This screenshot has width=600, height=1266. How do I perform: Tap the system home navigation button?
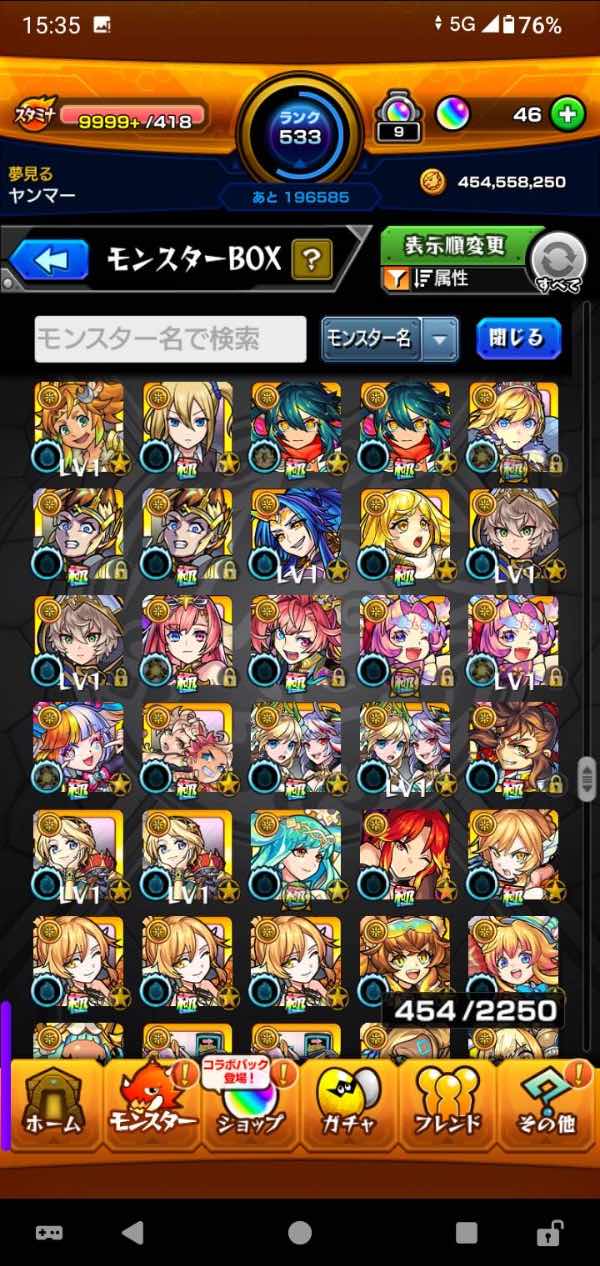[x=300, y=1232]
